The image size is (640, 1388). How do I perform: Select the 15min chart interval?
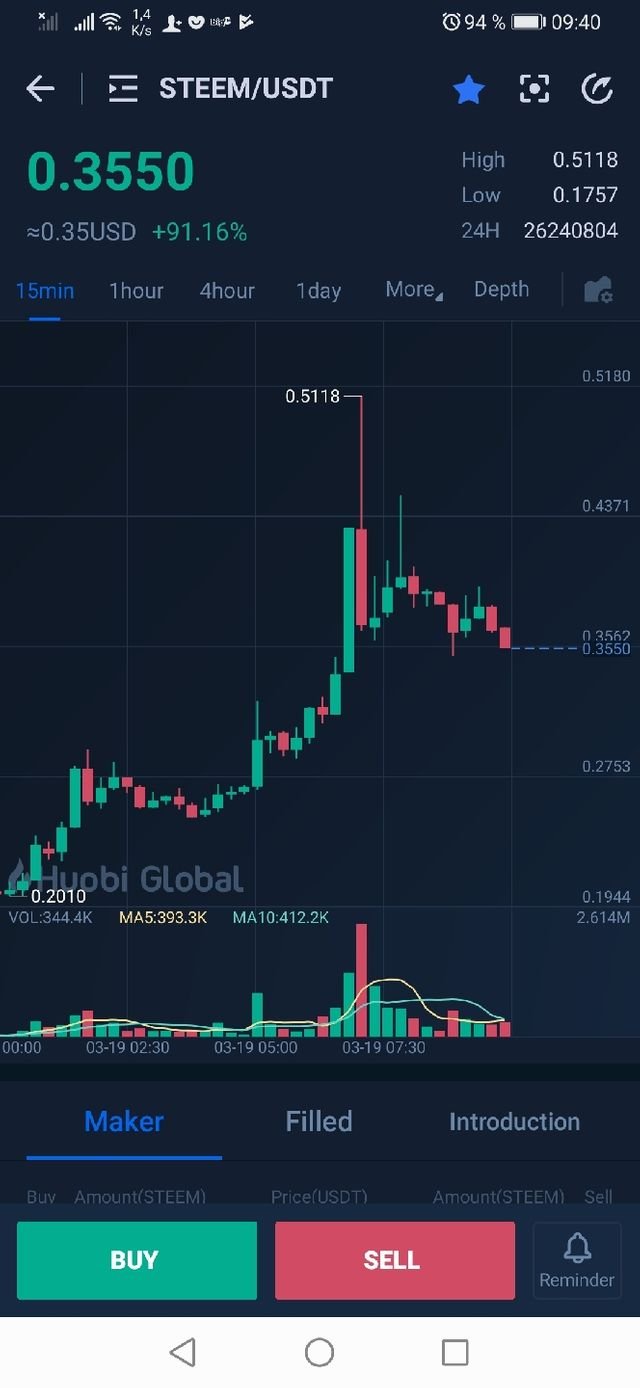(45, 291)
